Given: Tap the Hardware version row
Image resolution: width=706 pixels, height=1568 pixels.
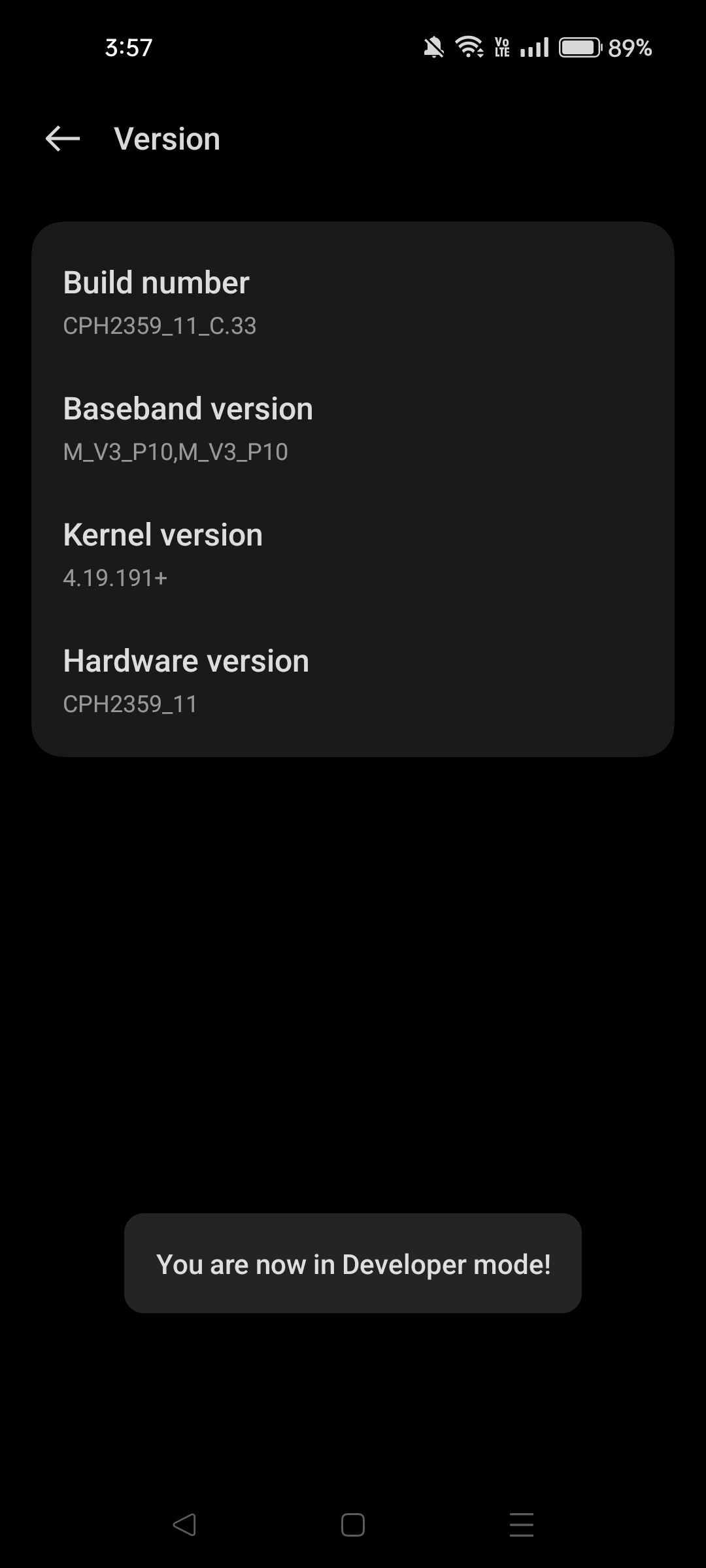Looking at the screenshot, I should 352,680.
